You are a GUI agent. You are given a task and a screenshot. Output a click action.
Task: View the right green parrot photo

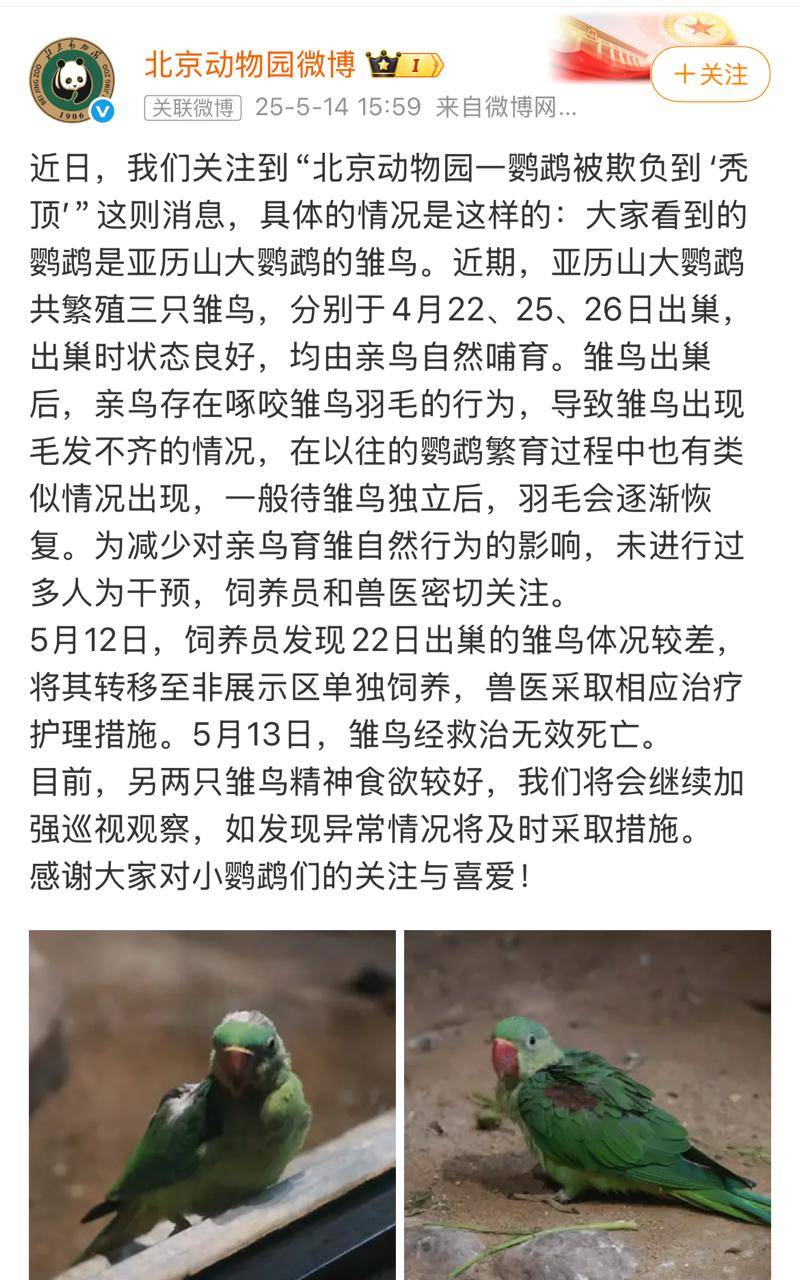(x=588, y=1104)
